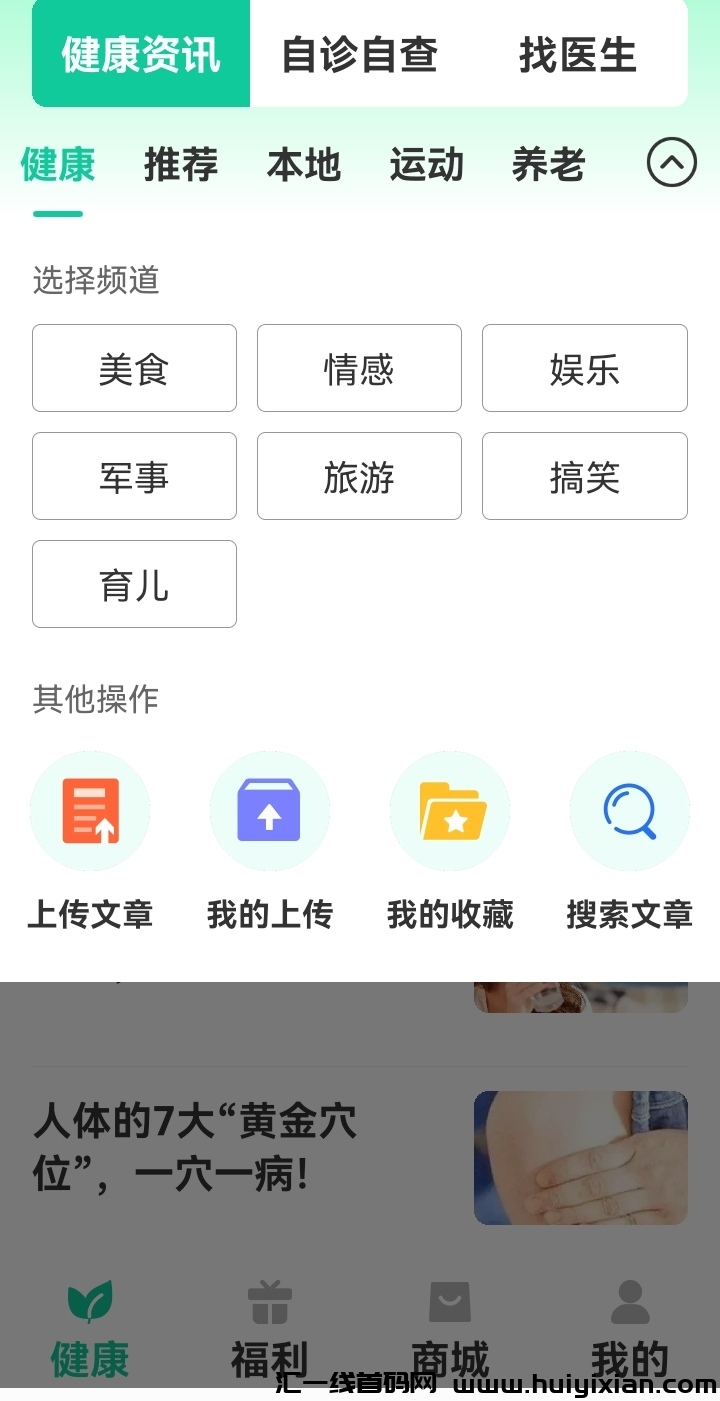Viewport: 720px width, 1401px height.
Task: Select the 娱乐 channel
Action: point(584,368)
